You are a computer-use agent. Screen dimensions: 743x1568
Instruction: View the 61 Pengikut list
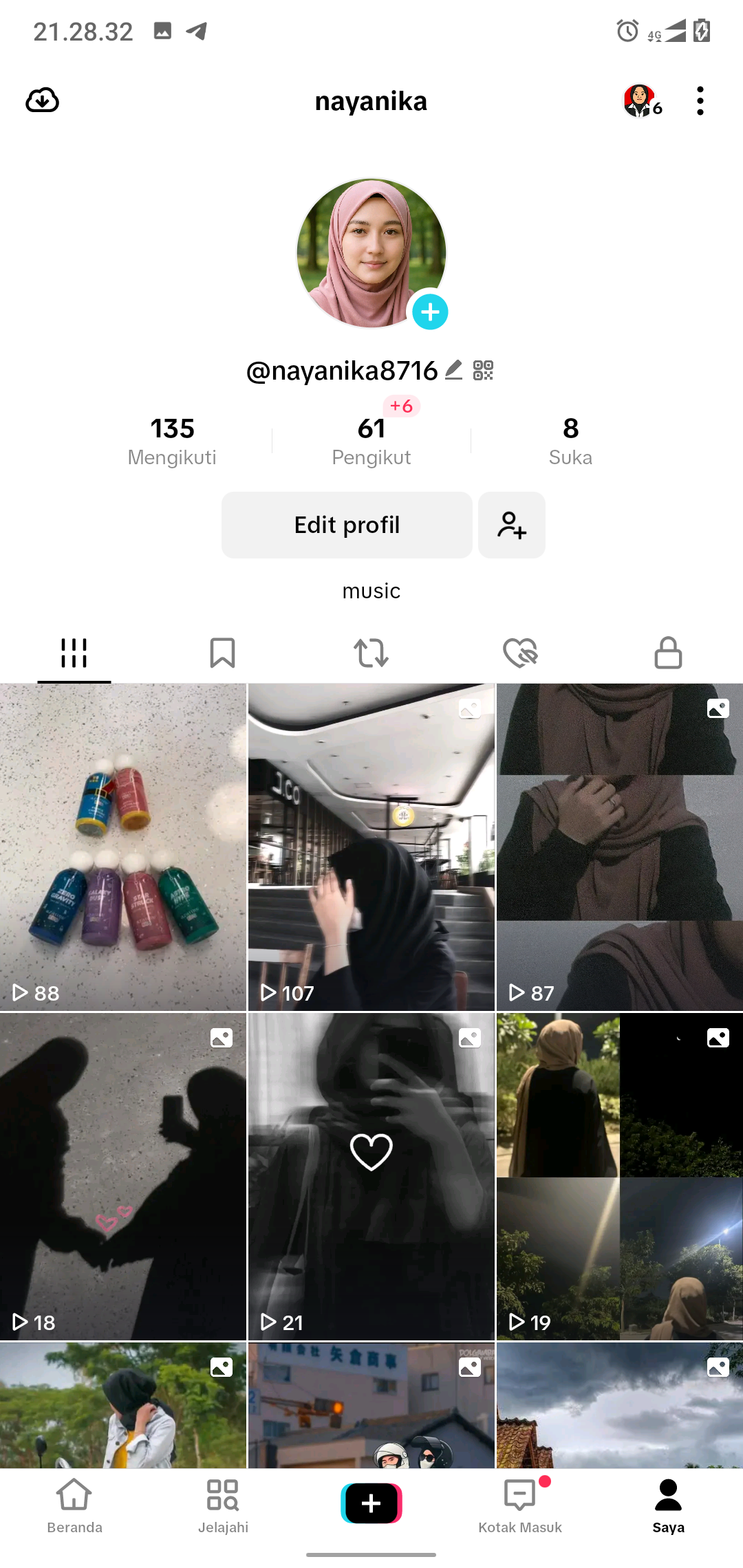click(371, 441)
